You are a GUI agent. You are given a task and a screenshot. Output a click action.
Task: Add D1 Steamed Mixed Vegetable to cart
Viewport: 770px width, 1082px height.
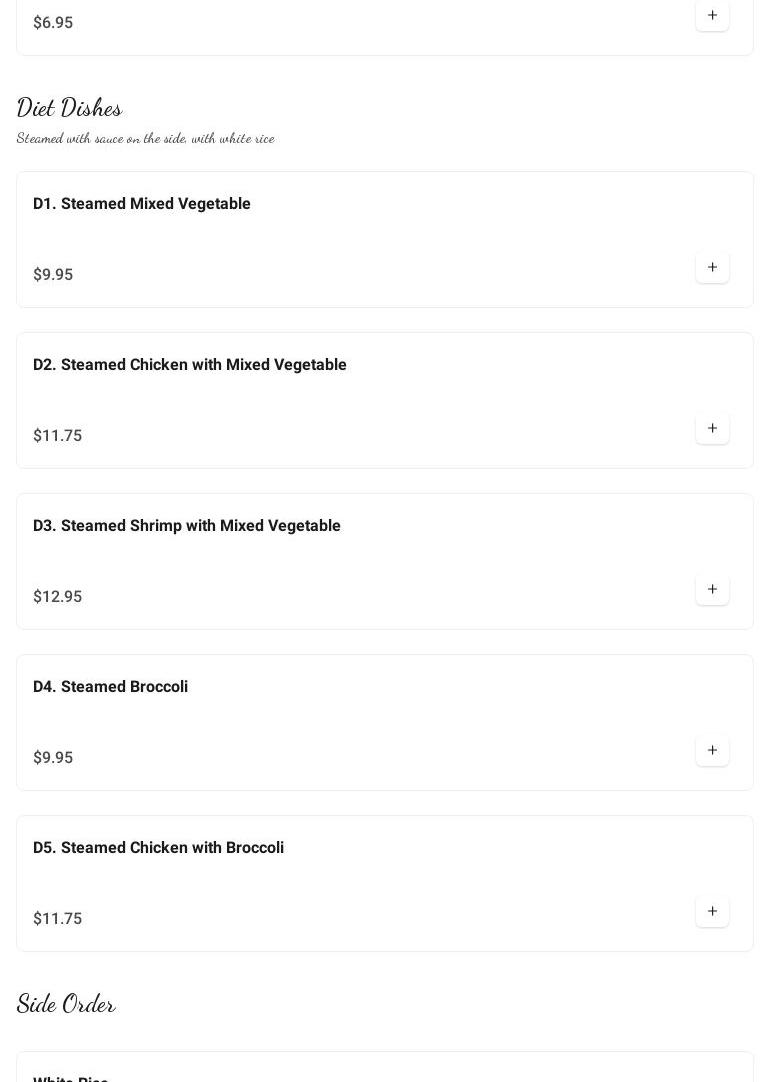pos(712,268)
